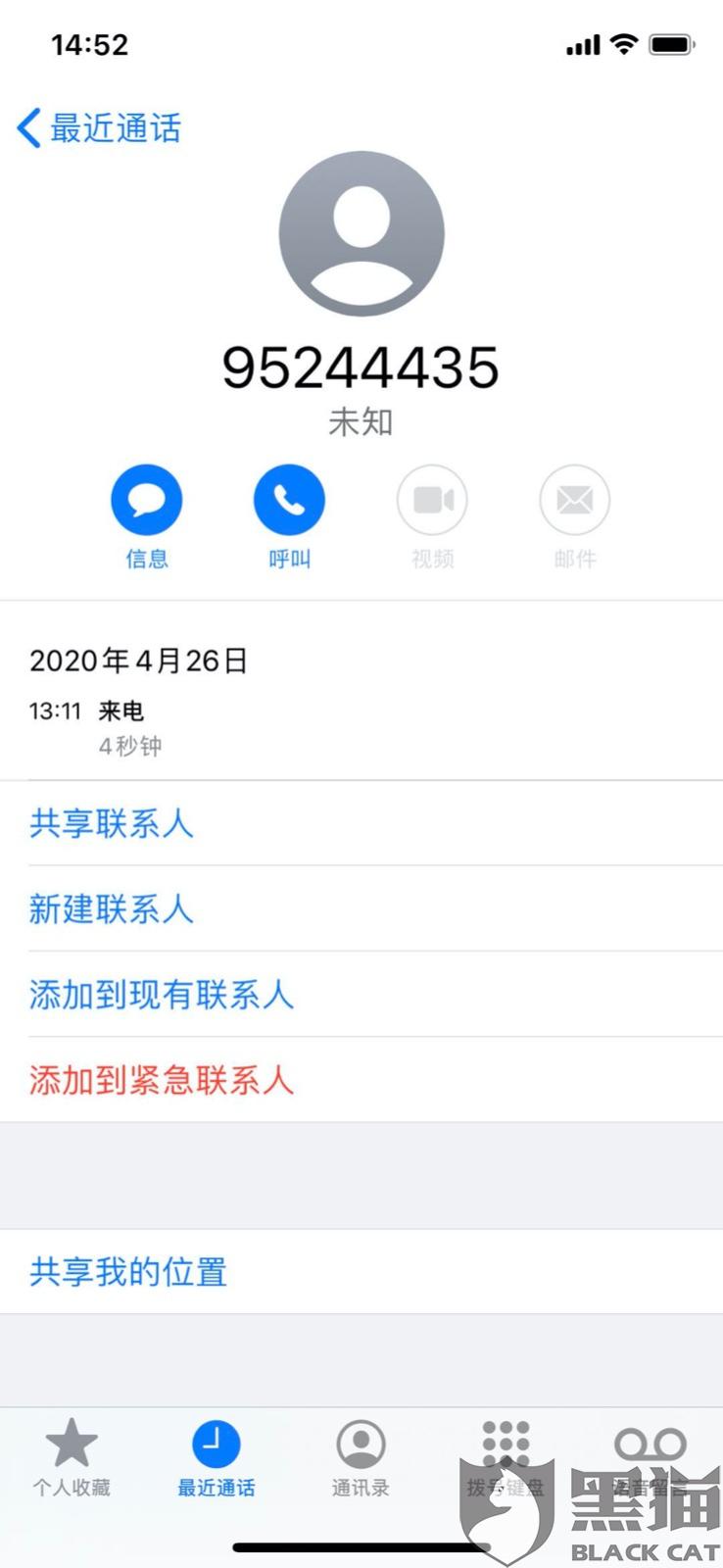Choose 新建联系人 to create contact

point(112,909)
